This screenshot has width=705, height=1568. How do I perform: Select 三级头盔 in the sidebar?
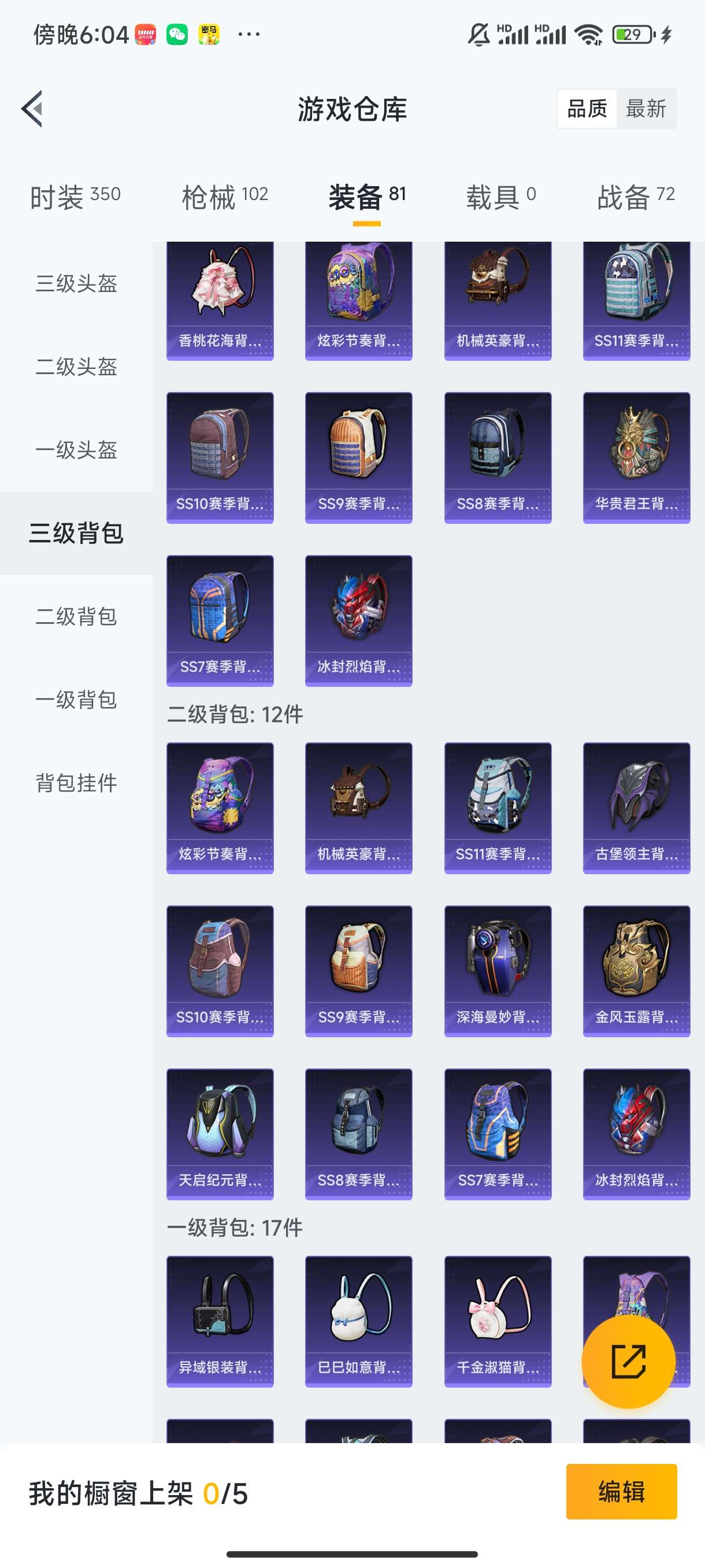tap(76, 284)
